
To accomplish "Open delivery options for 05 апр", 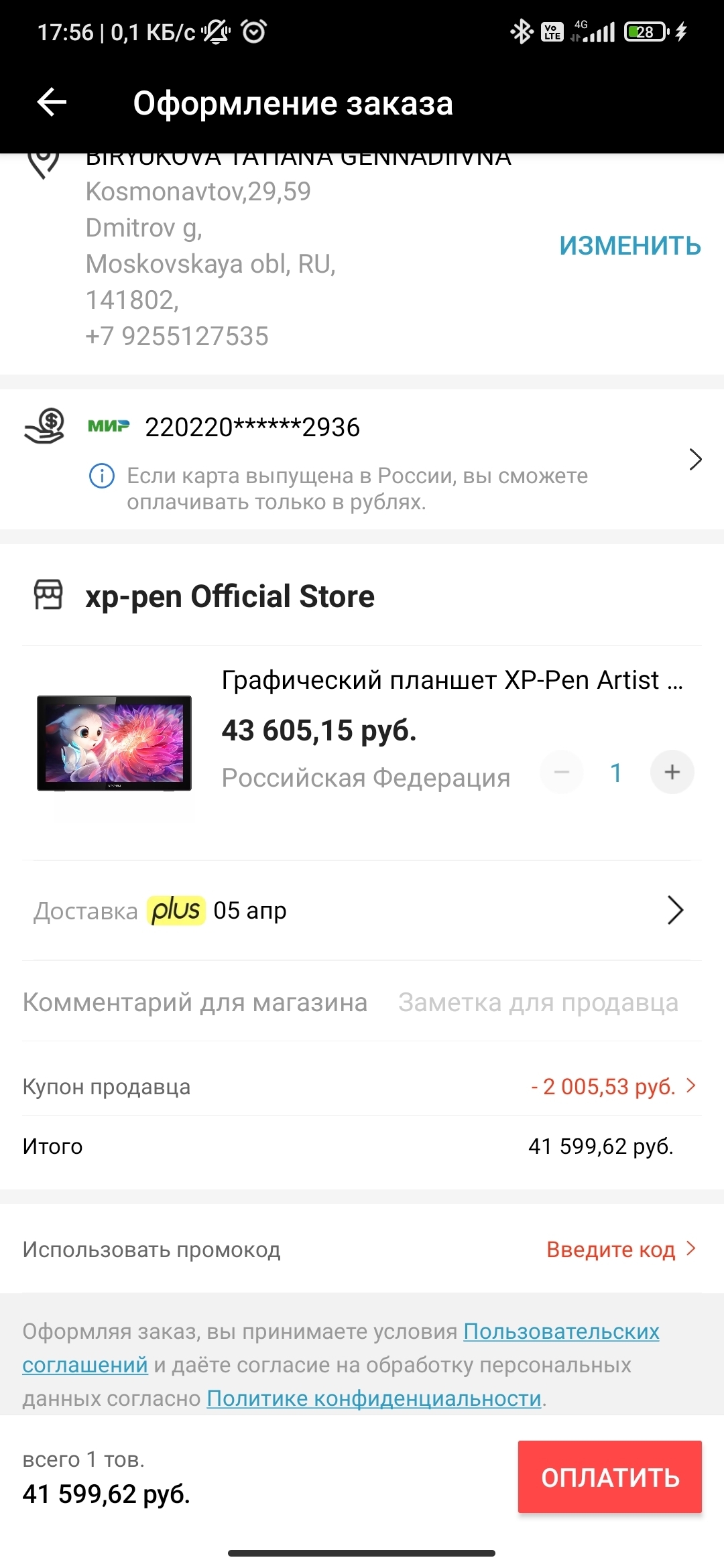I will [x=362, y=911].
